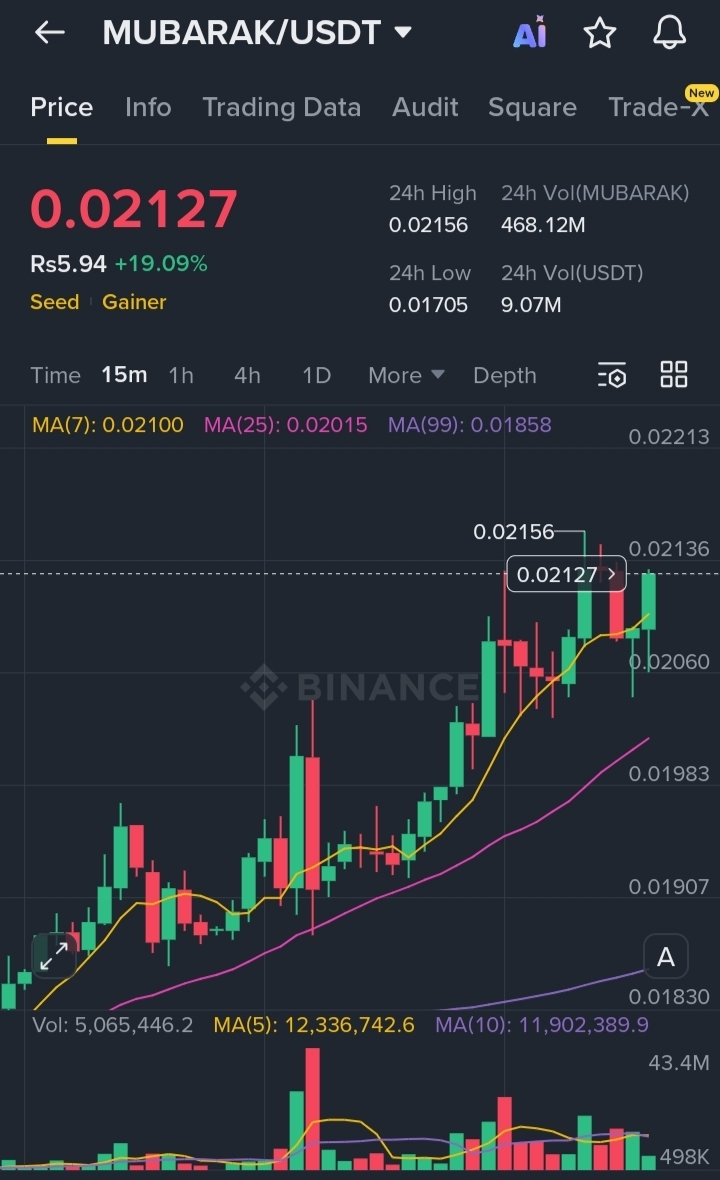Open the Square tab
This screenshot has height=1180, width=720.
click(532, 107)
